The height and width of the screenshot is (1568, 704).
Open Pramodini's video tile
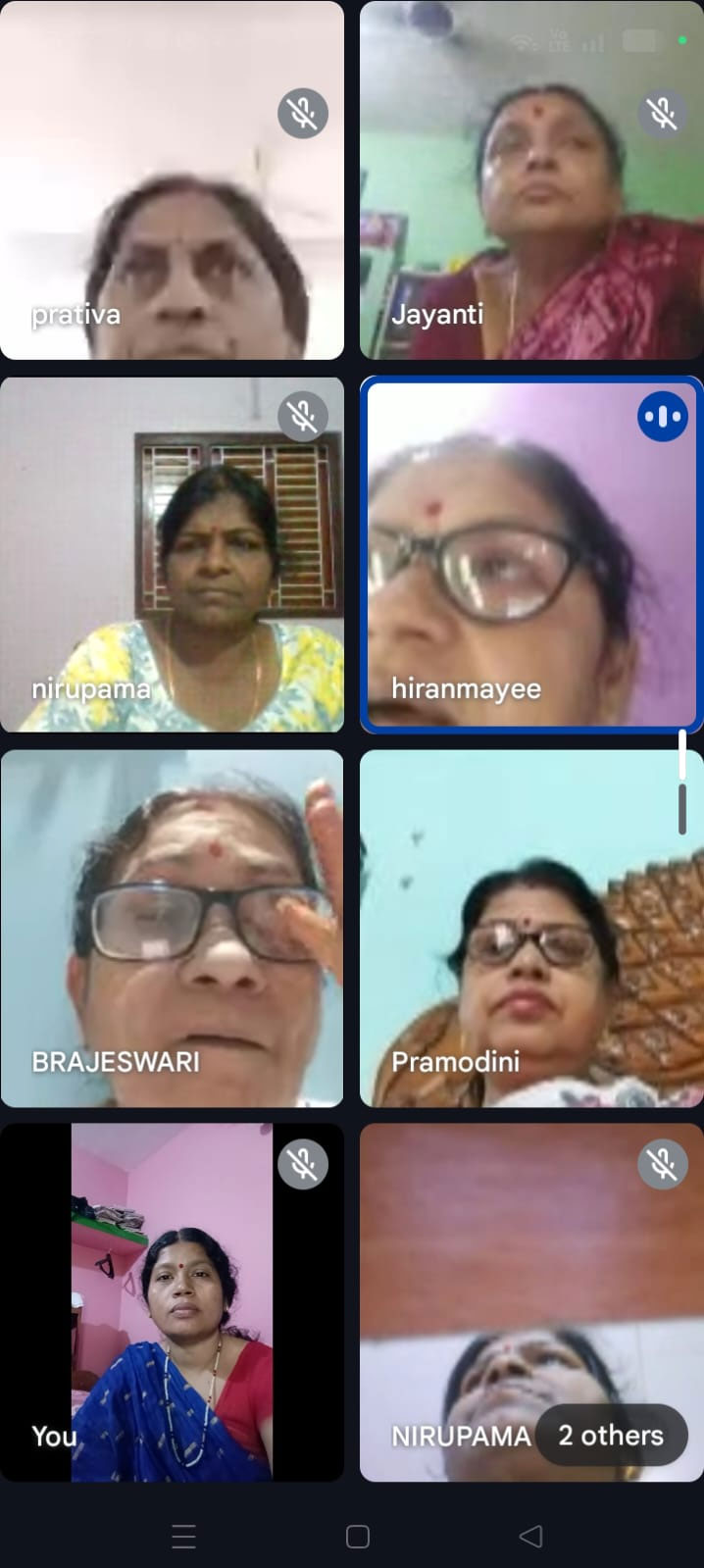coord(530,928)
